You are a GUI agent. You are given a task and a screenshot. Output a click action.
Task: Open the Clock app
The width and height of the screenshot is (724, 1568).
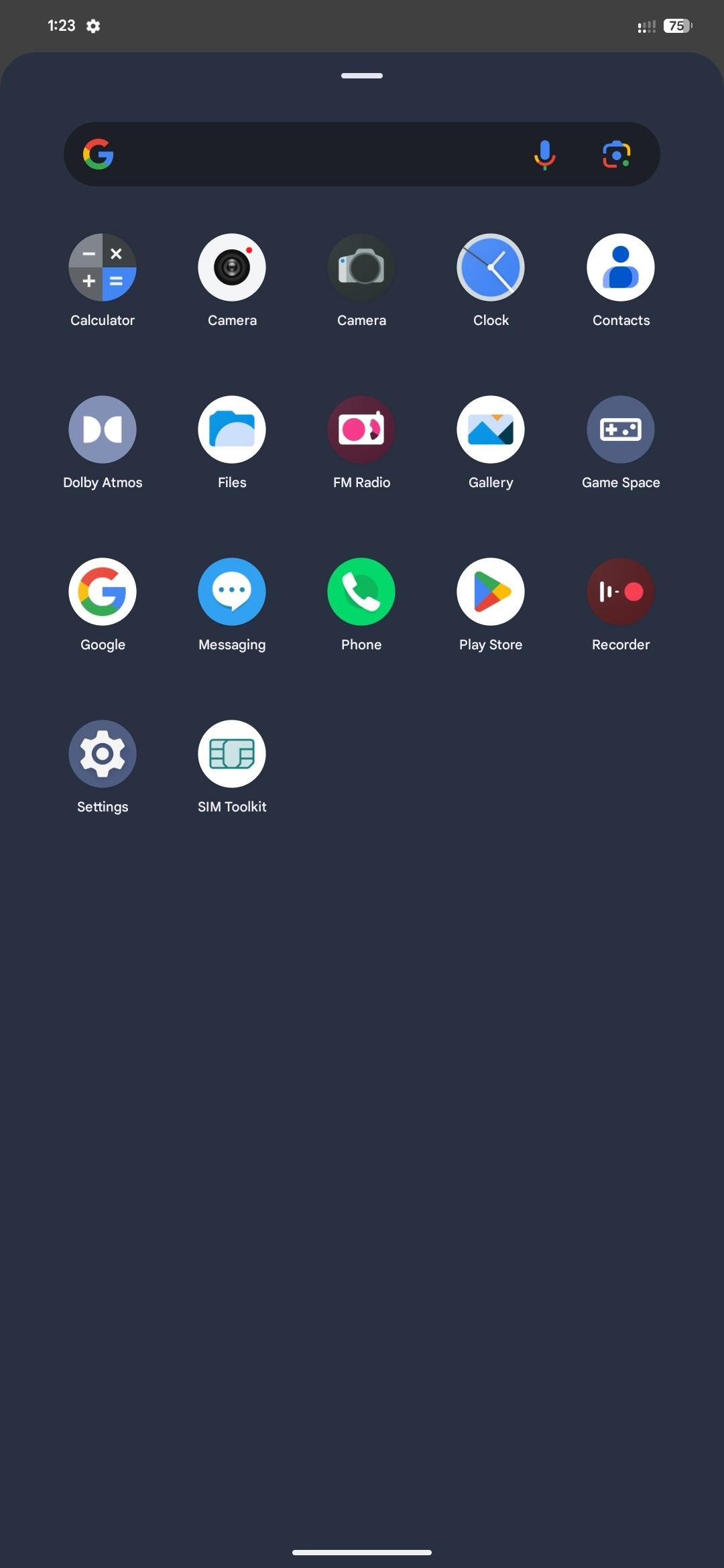pyautogui.click(x=491, y=267)
